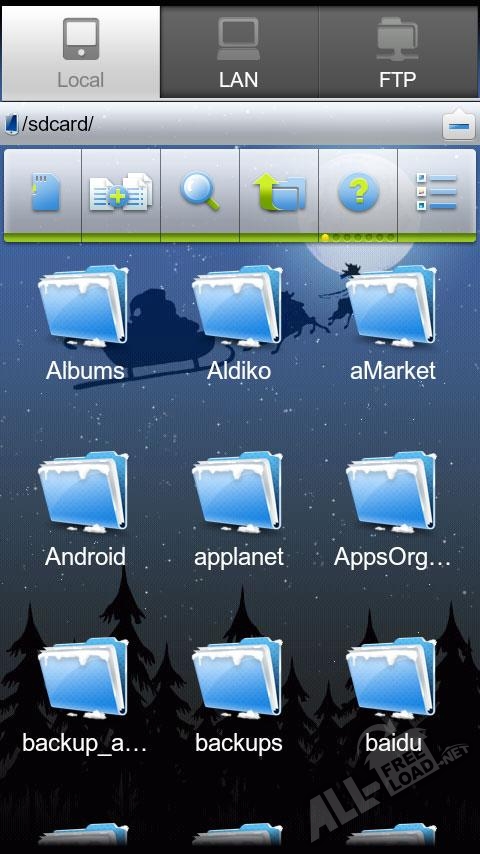
Task: Open the Android folder
Action: coord(85,510)
